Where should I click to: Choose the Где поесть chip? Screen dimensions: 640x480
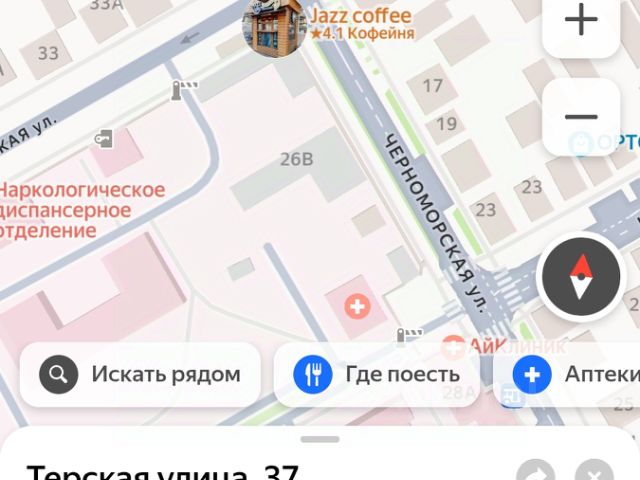point(377,375)
